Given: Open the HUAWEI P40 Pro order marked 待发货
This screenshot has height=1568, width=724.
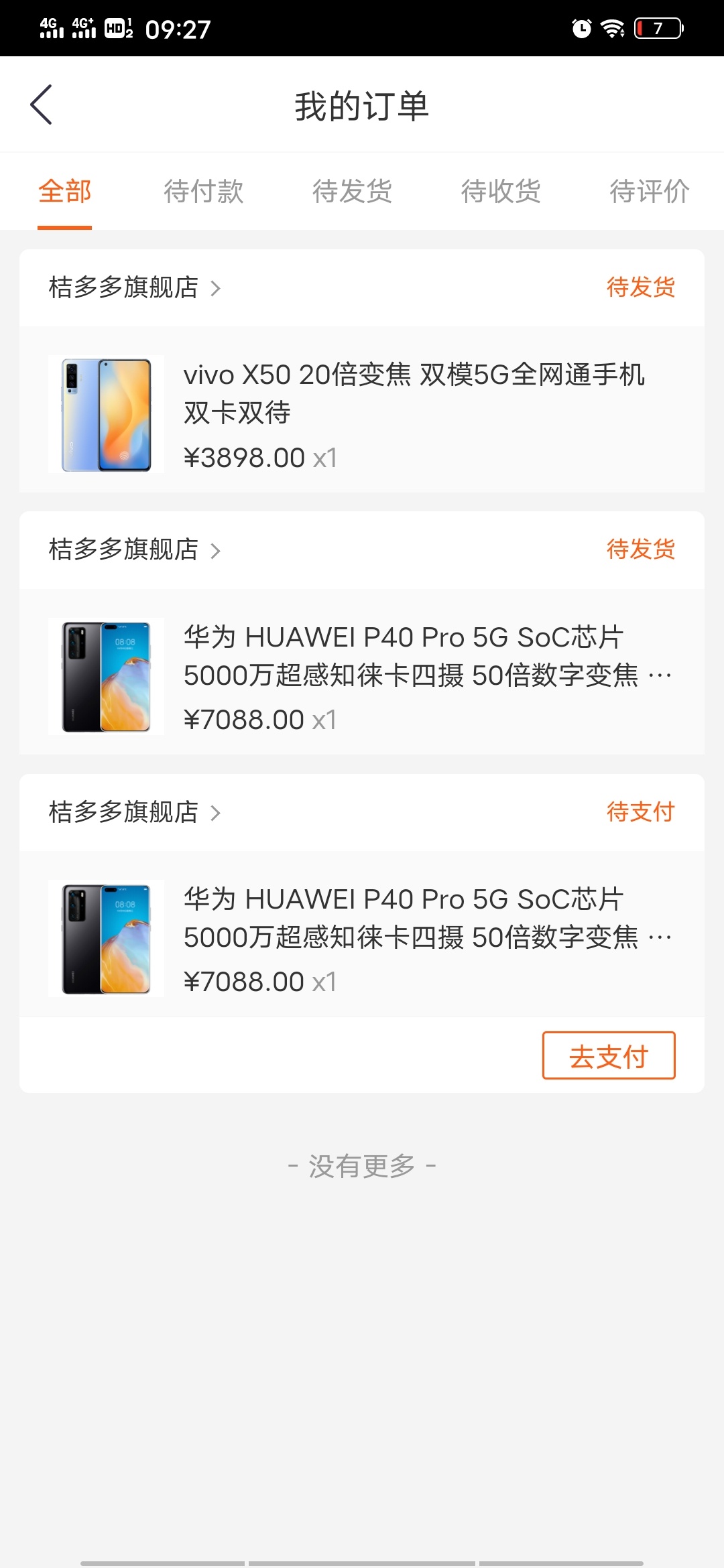Looking at the screenshot, I should point(362,672).
